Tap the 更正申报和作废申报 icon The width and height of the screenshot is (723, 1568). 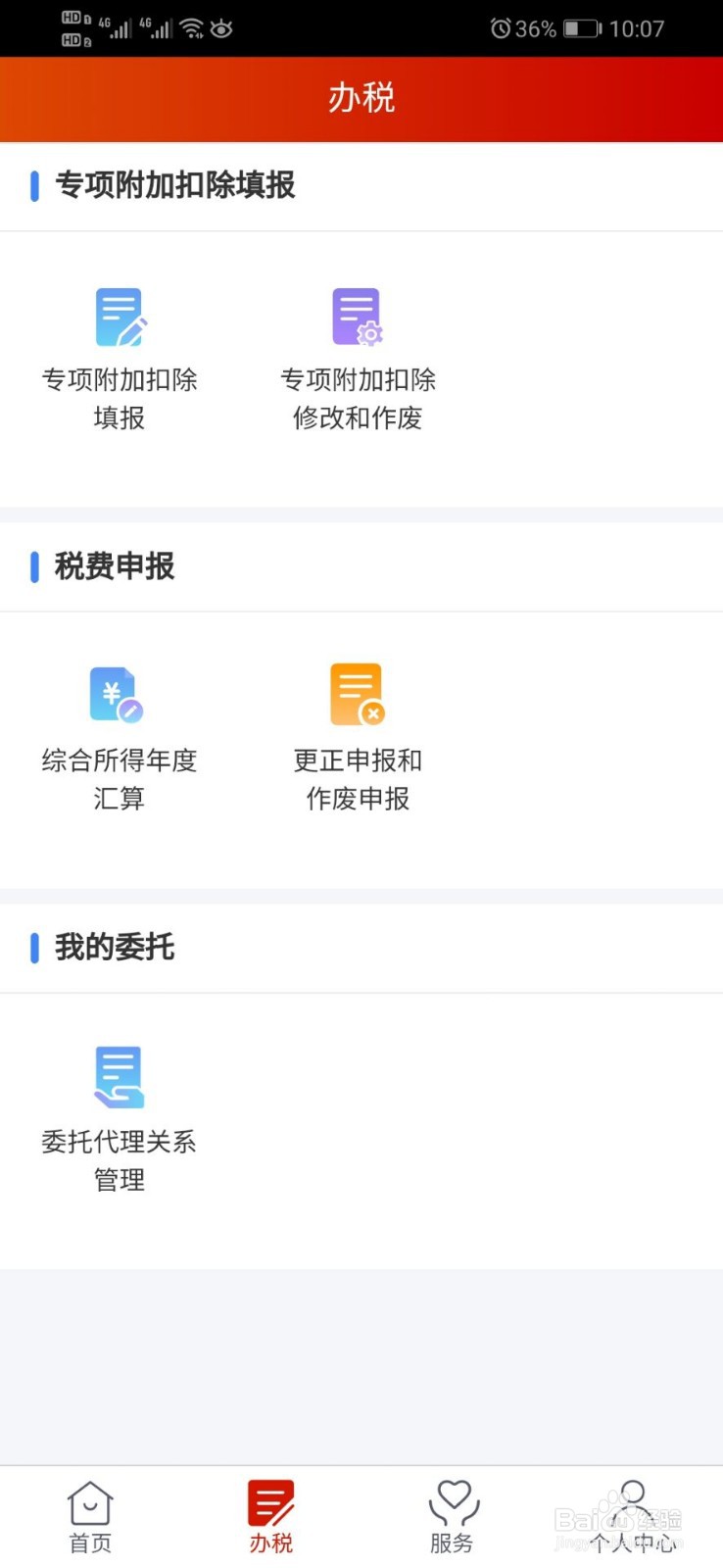357,694
